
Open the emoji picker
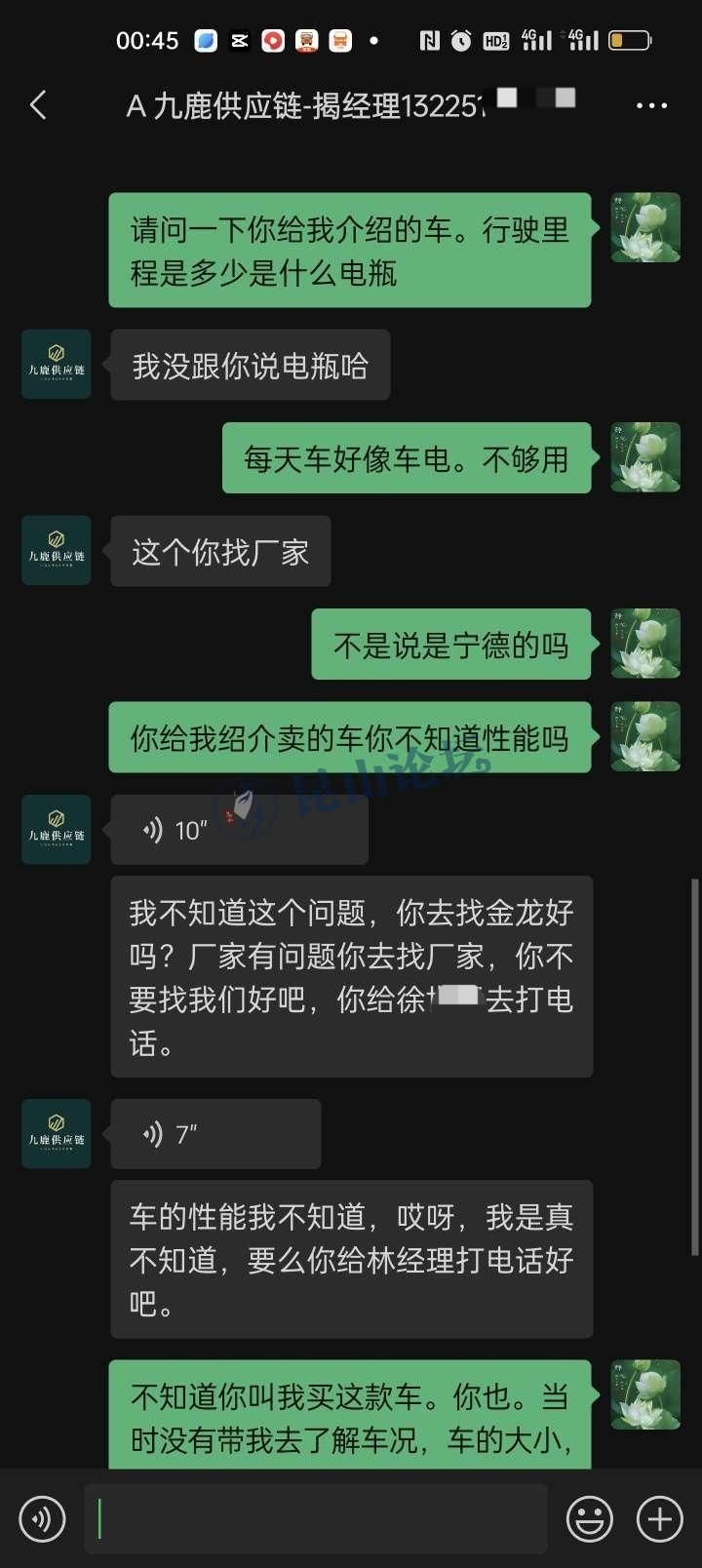coord(590,1519)
